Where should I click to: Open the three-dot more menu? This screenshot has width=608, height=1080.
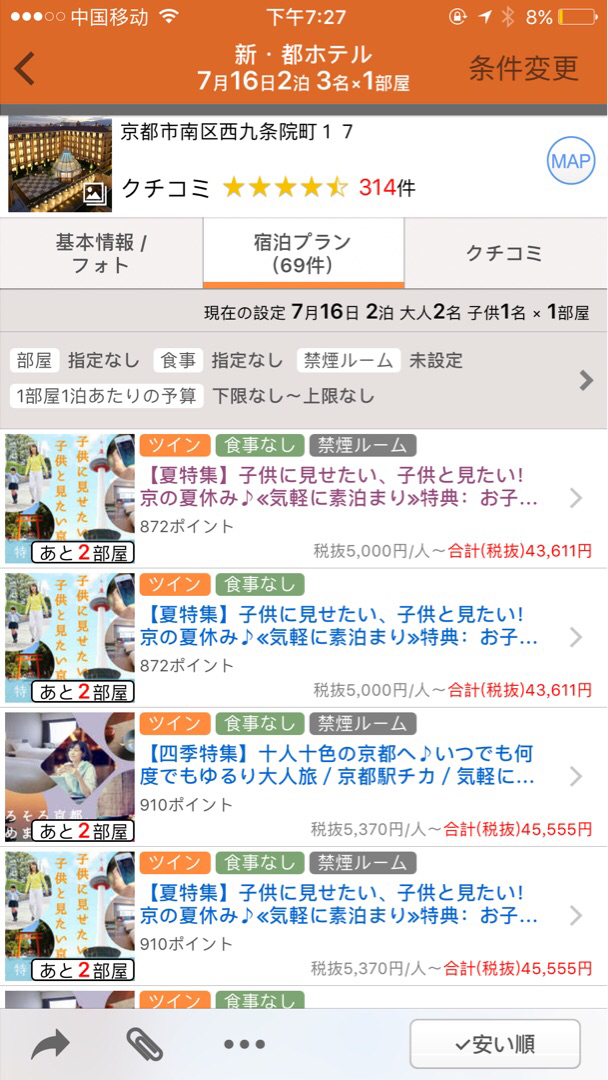point(244,1044)
